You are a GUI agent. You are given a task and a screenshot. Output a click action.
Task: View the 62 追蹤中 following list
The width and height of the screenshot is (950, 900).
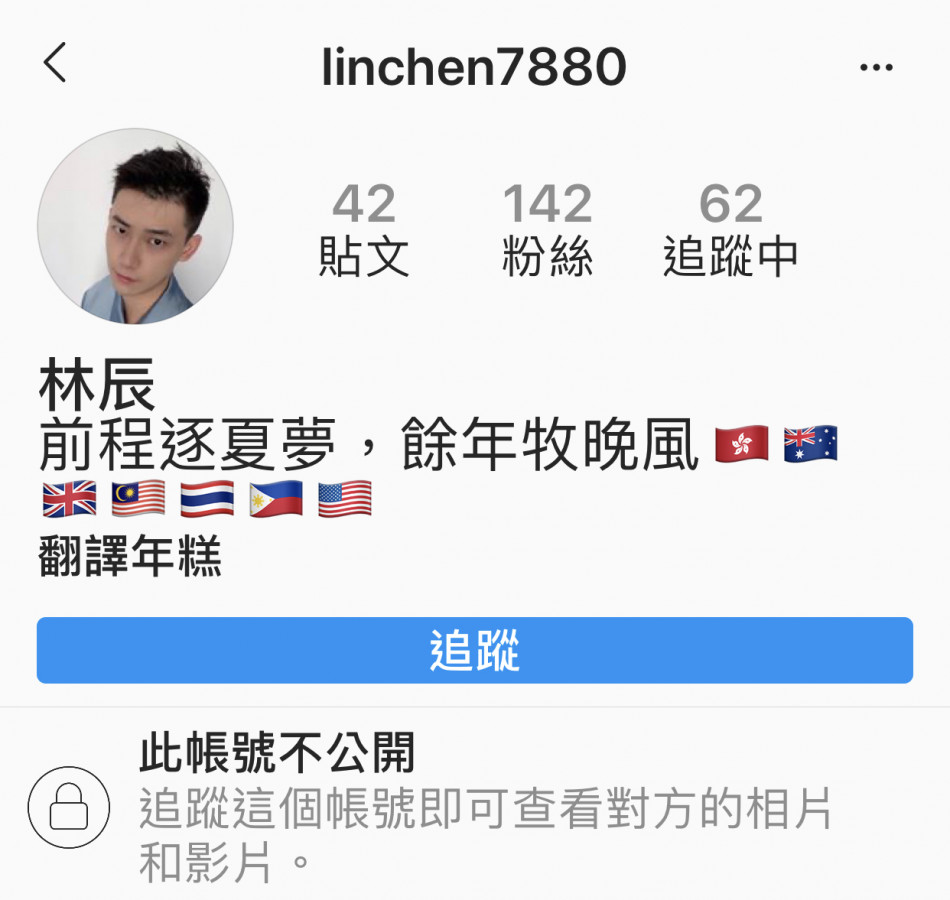(731, 230)
